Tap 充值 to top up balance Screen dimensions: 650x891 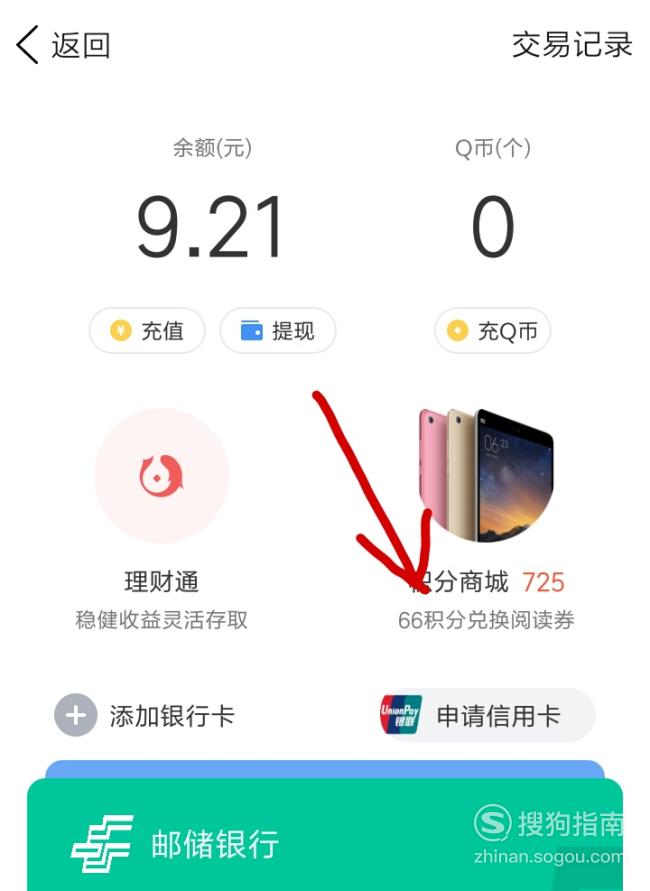pos(147,331)
